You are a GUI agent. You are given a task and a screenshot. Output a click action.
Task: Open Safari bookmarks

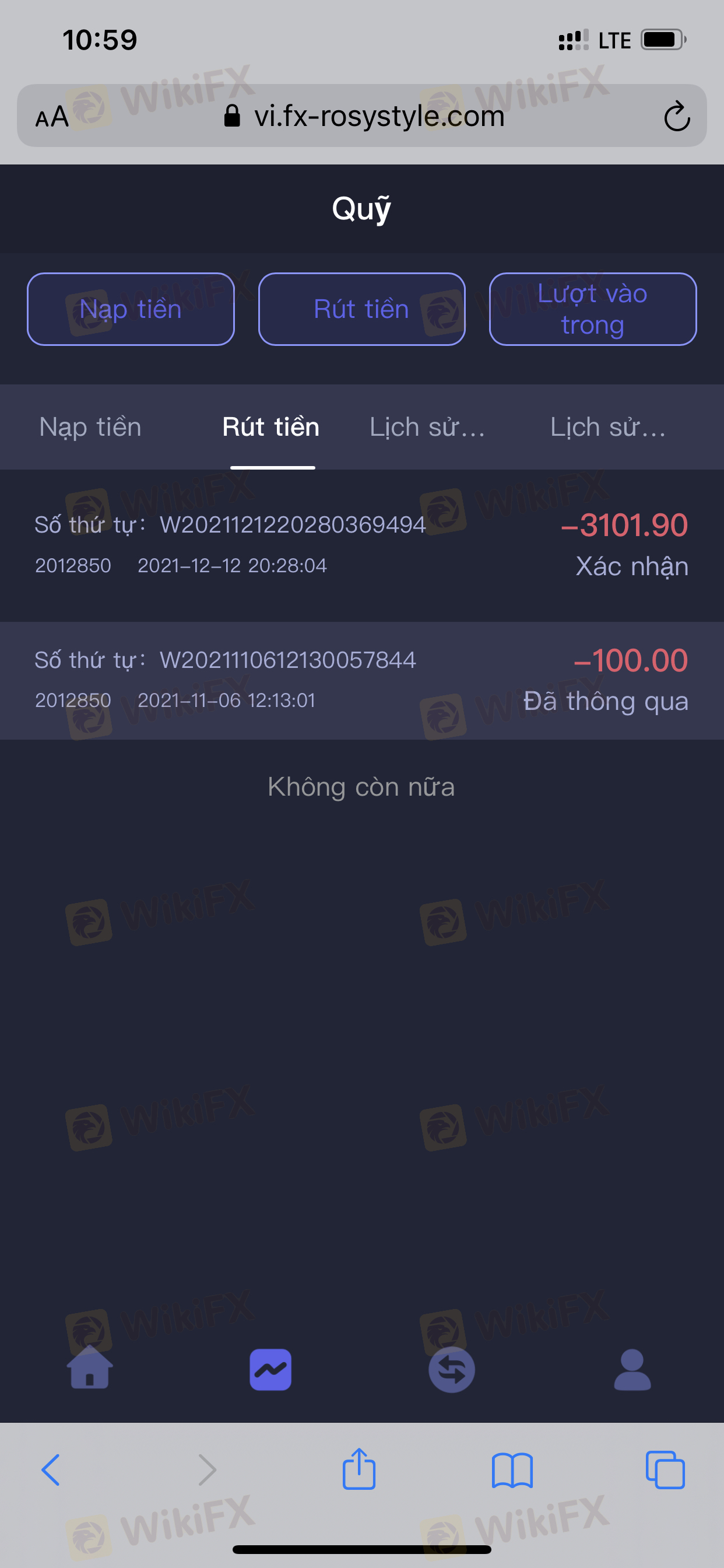[512, 1470]
